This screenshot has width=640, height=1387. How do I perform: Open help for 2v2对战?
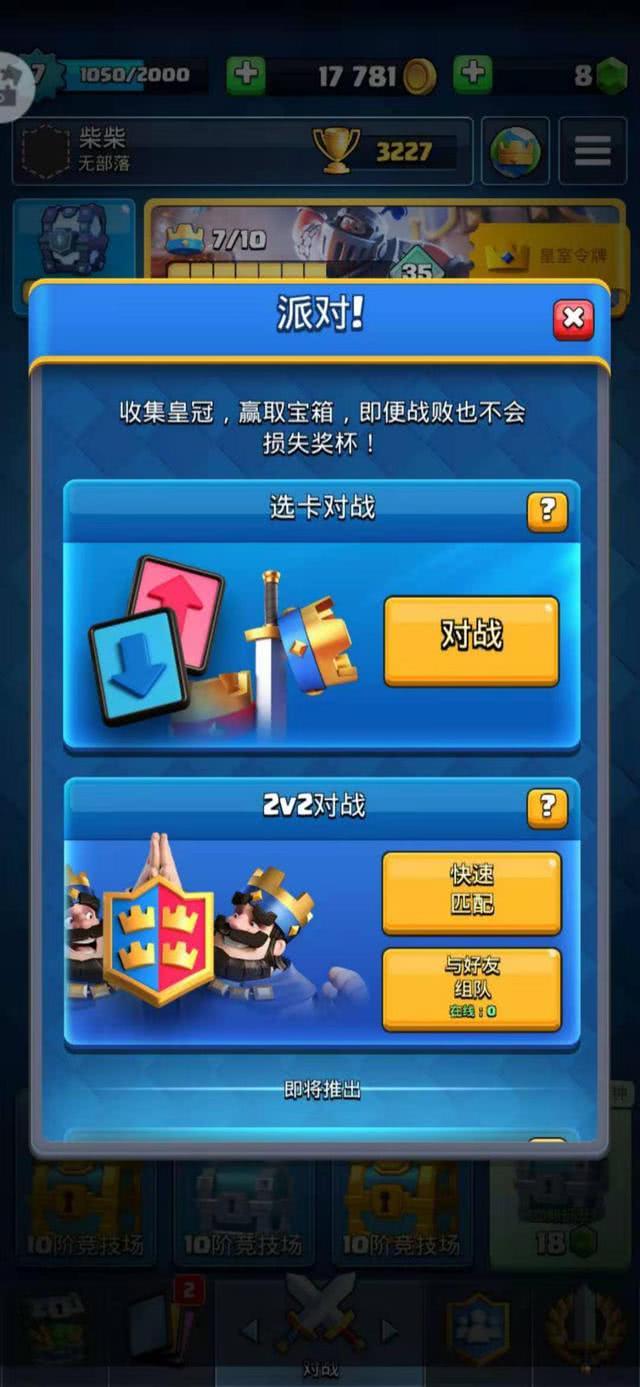[x=547, y=808]
